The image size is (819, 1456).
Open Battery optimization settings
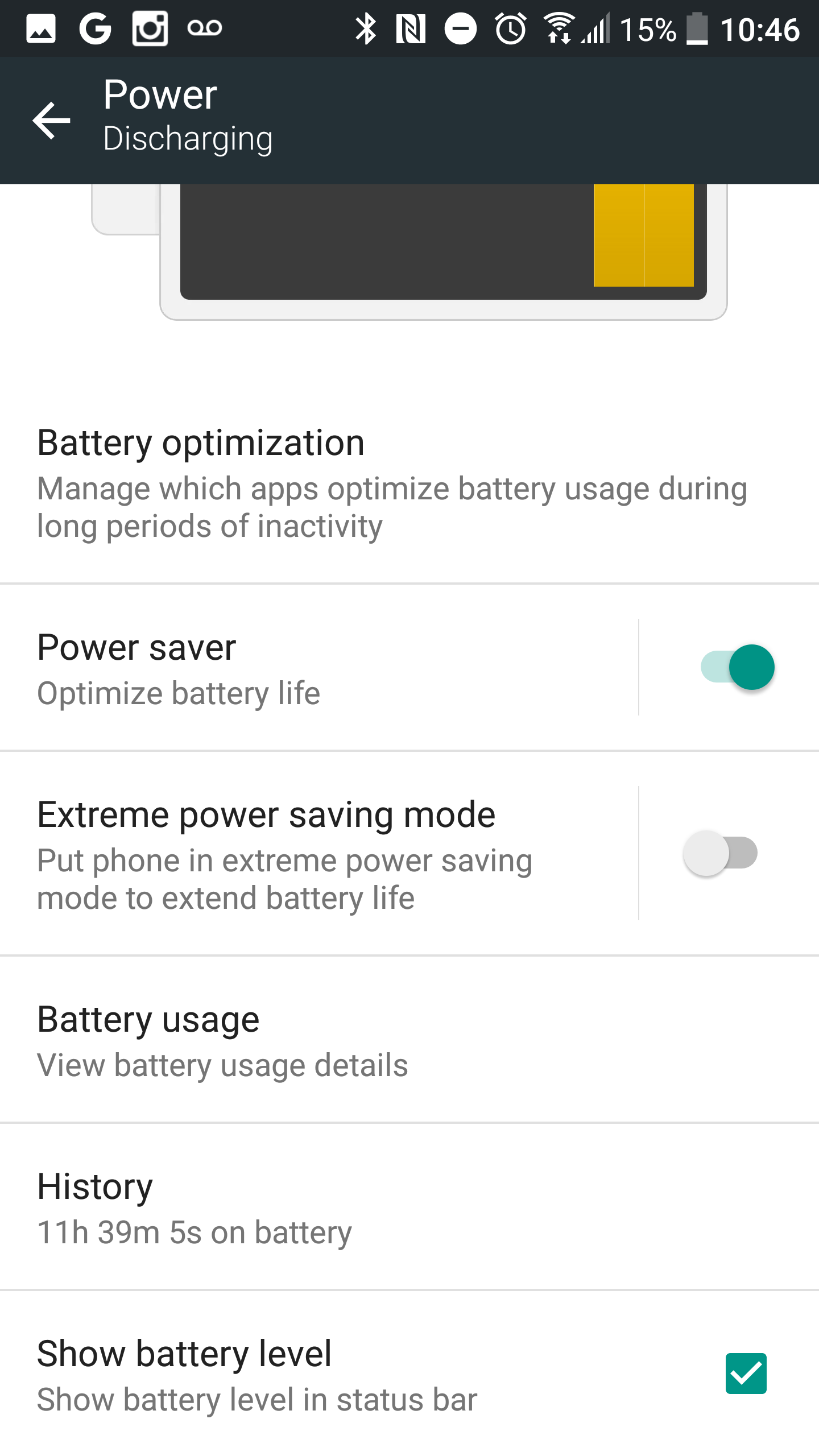point(392,483)
